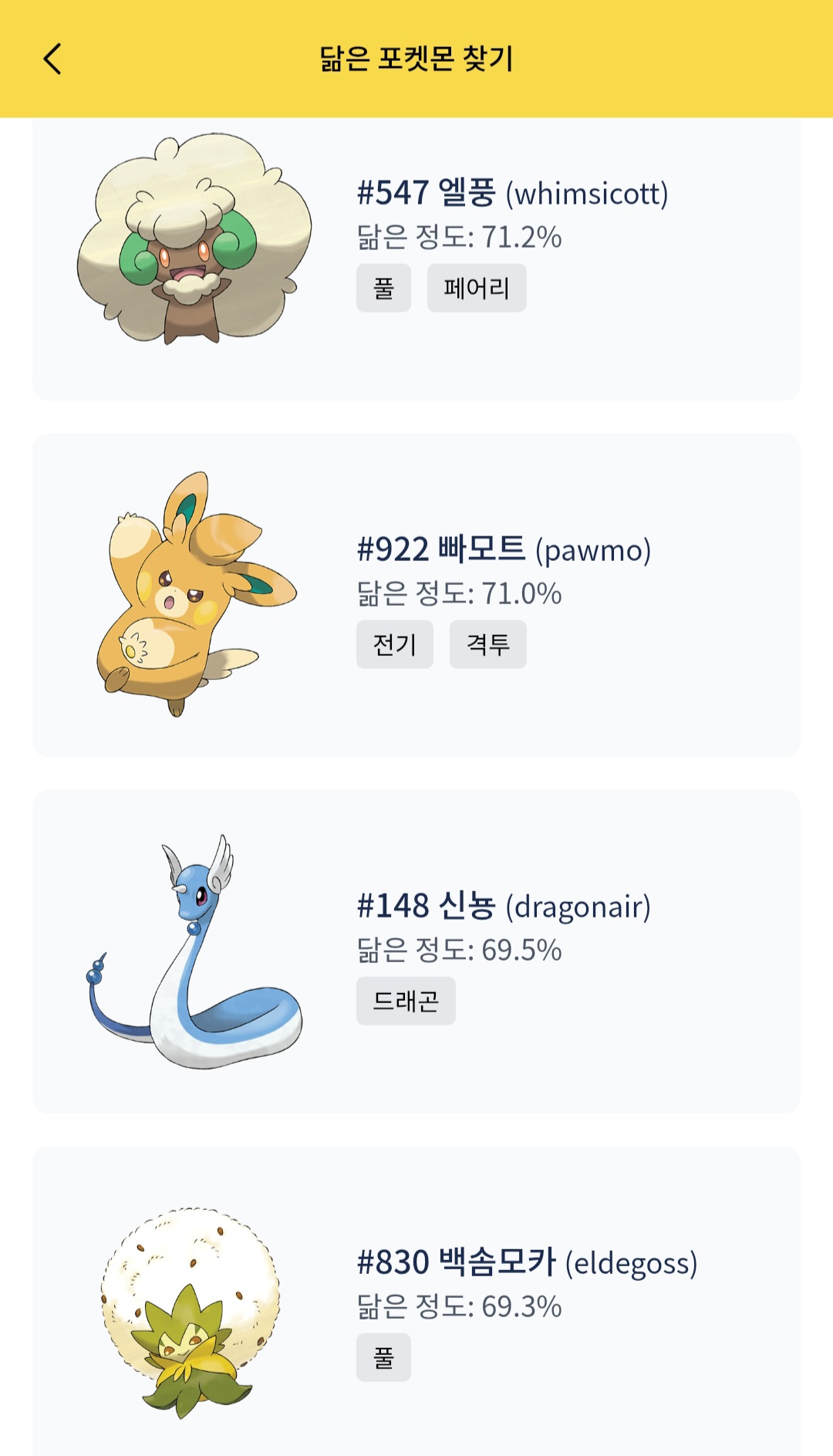Go back using the header arrow
The width and height of the screenshot is (833, 1456).
point(52,59)
